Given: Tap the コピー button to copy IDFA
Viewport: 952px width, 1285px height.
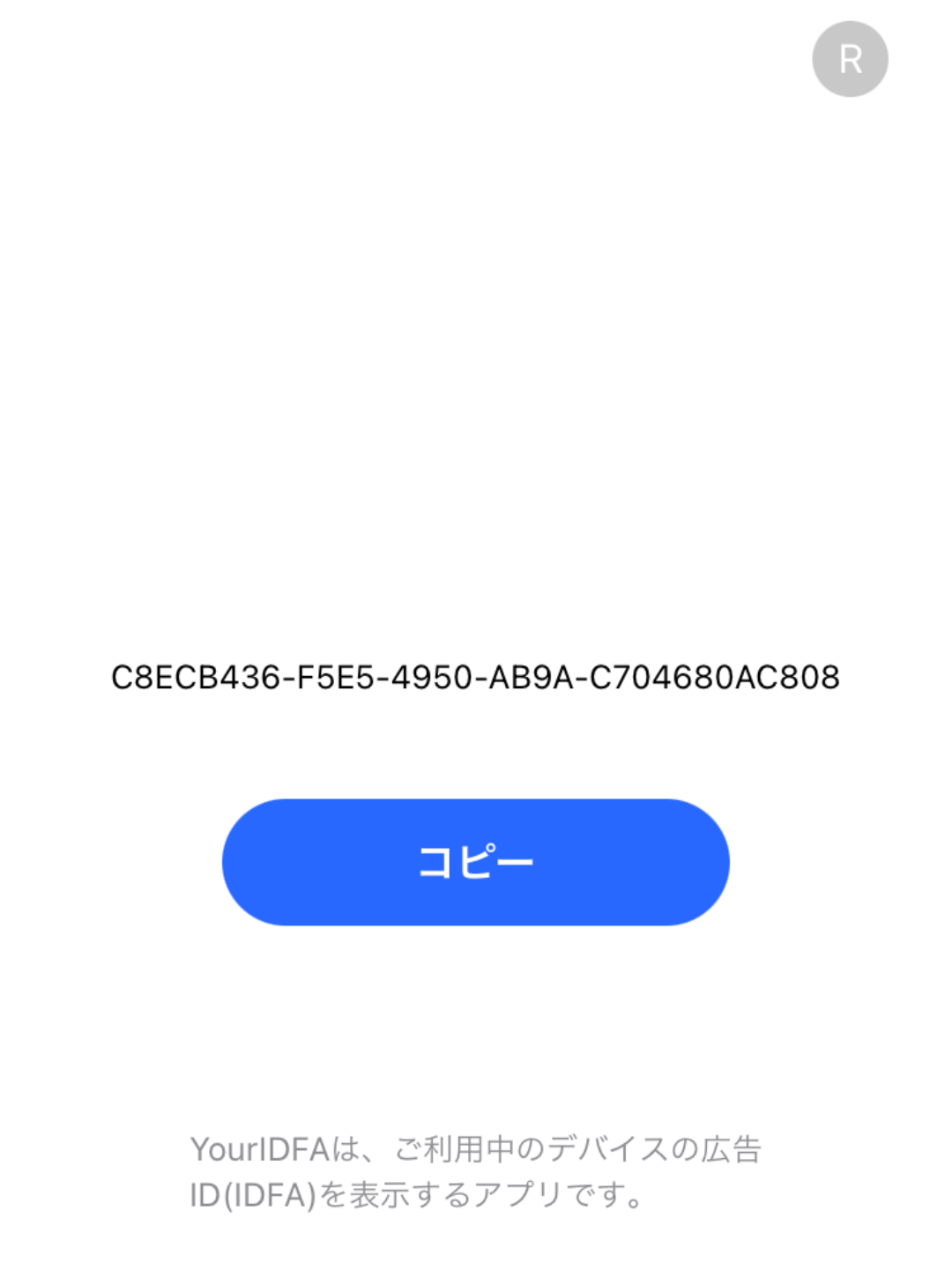Looking at the screenshot, I should click(x=475, y=862).
